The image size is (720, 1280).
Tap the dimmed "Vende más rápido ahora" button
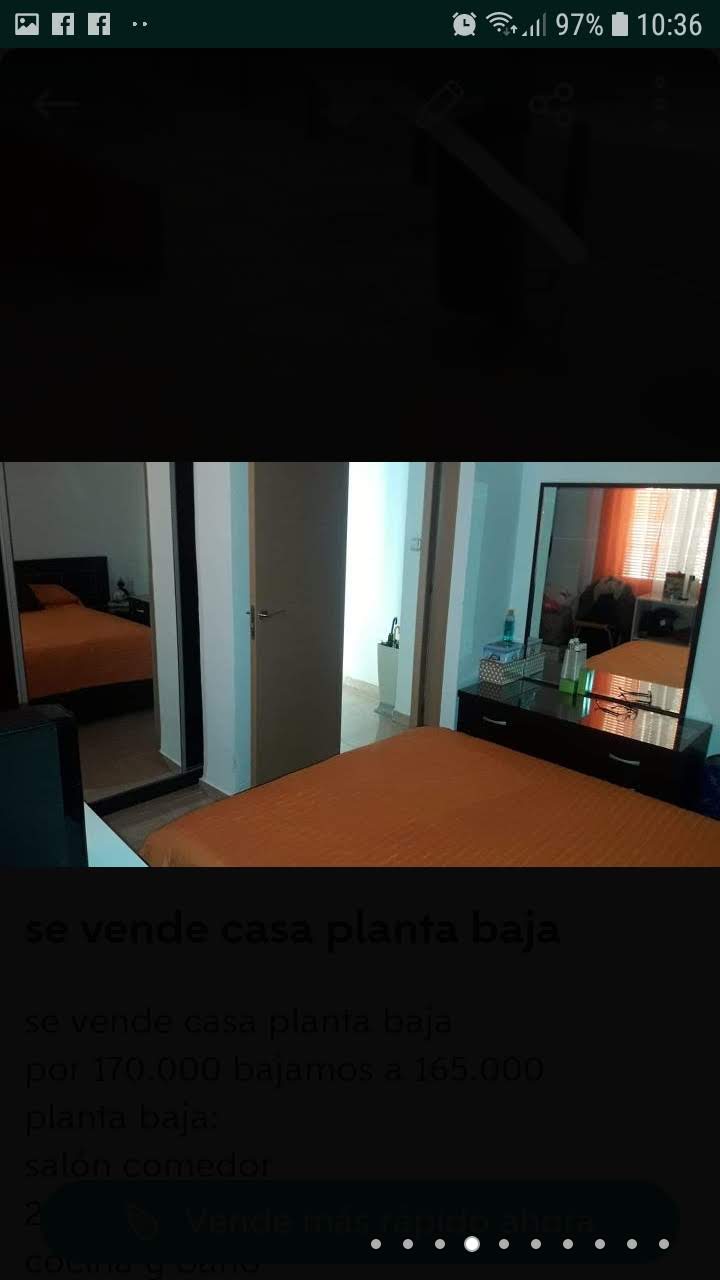click(x=360, y=1222)
